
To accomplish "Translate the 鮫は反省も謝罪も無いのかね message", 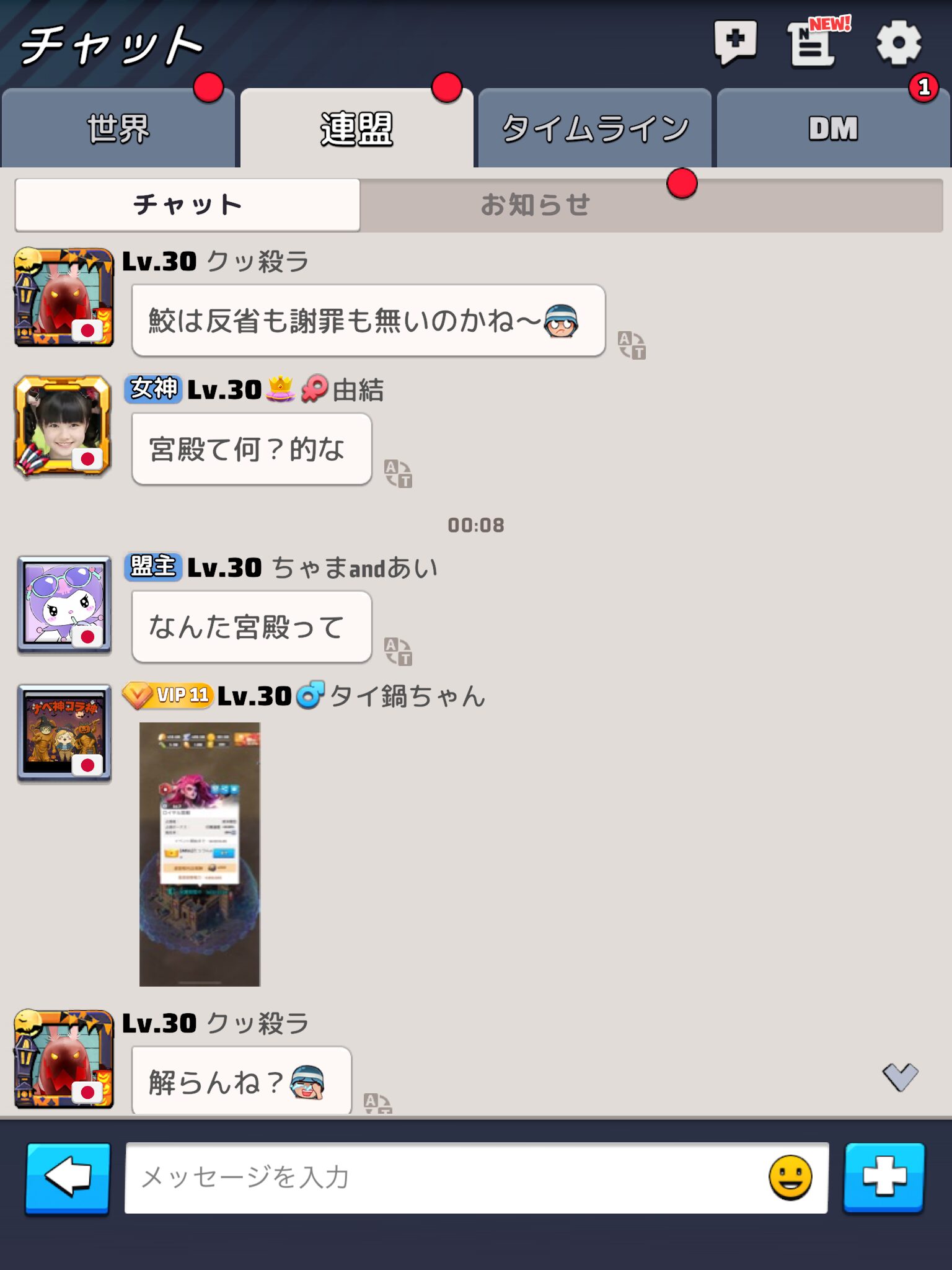I will [632, 345].
